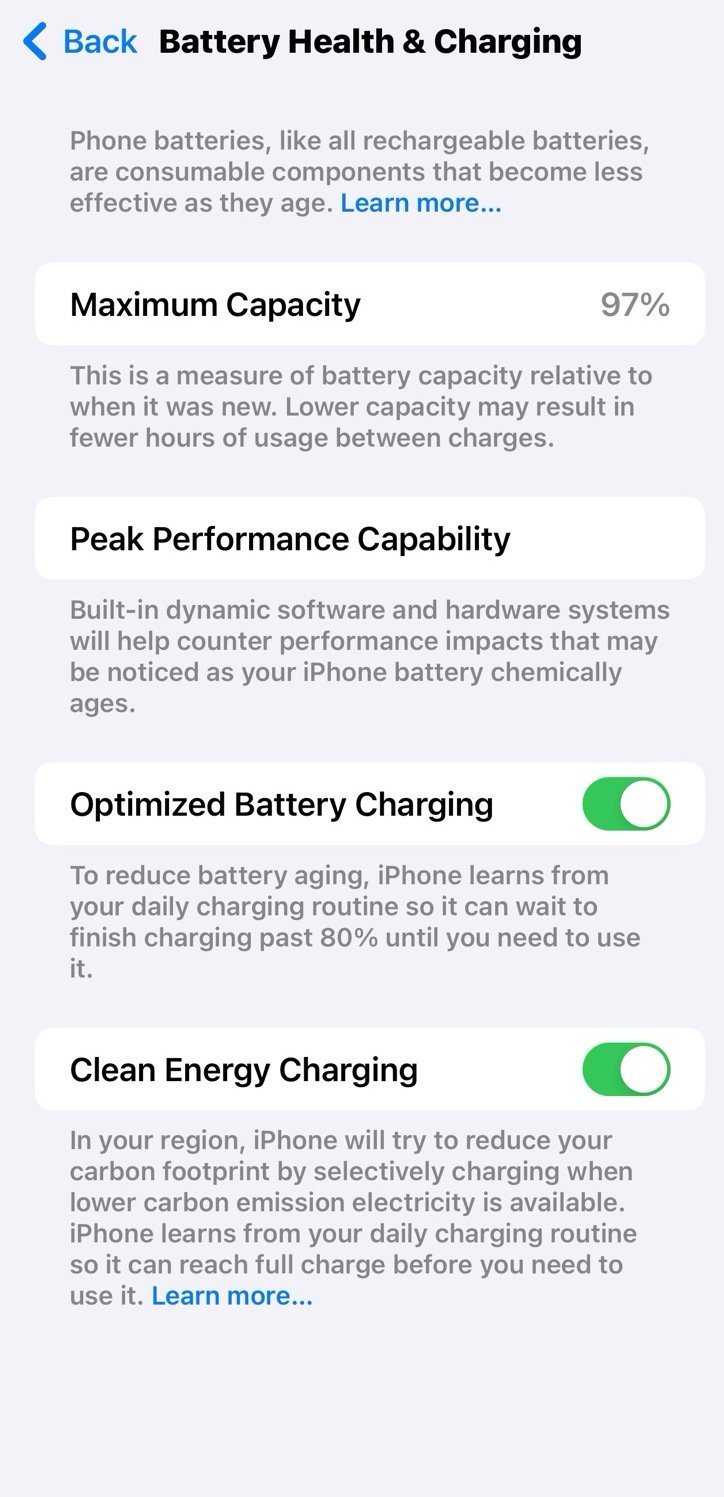Viewport: 724px width, 1497px height.
Task: Tap the Optimized Battery Charging label
Action: (x=281, y=803)
